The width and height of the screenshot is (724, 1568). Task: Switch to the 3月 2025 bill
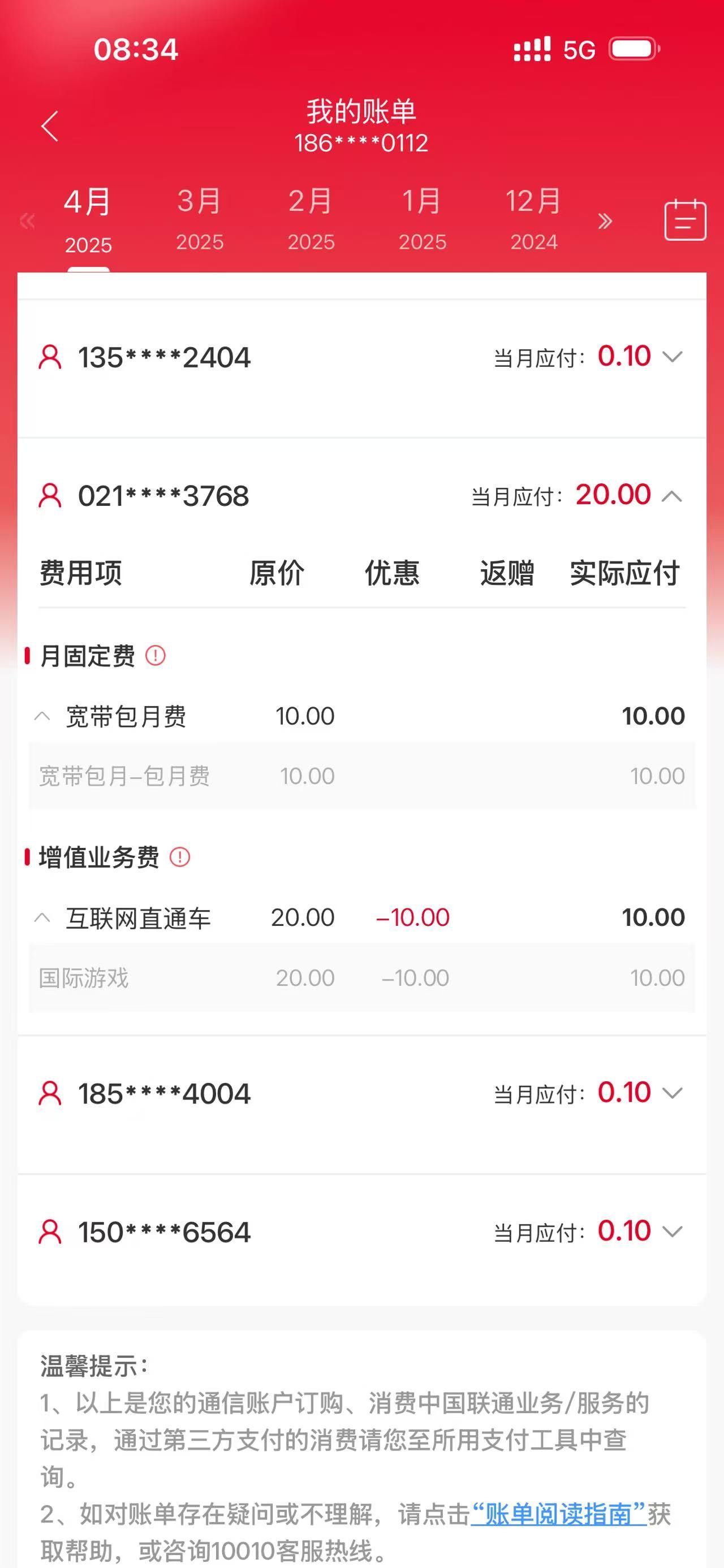200,219
